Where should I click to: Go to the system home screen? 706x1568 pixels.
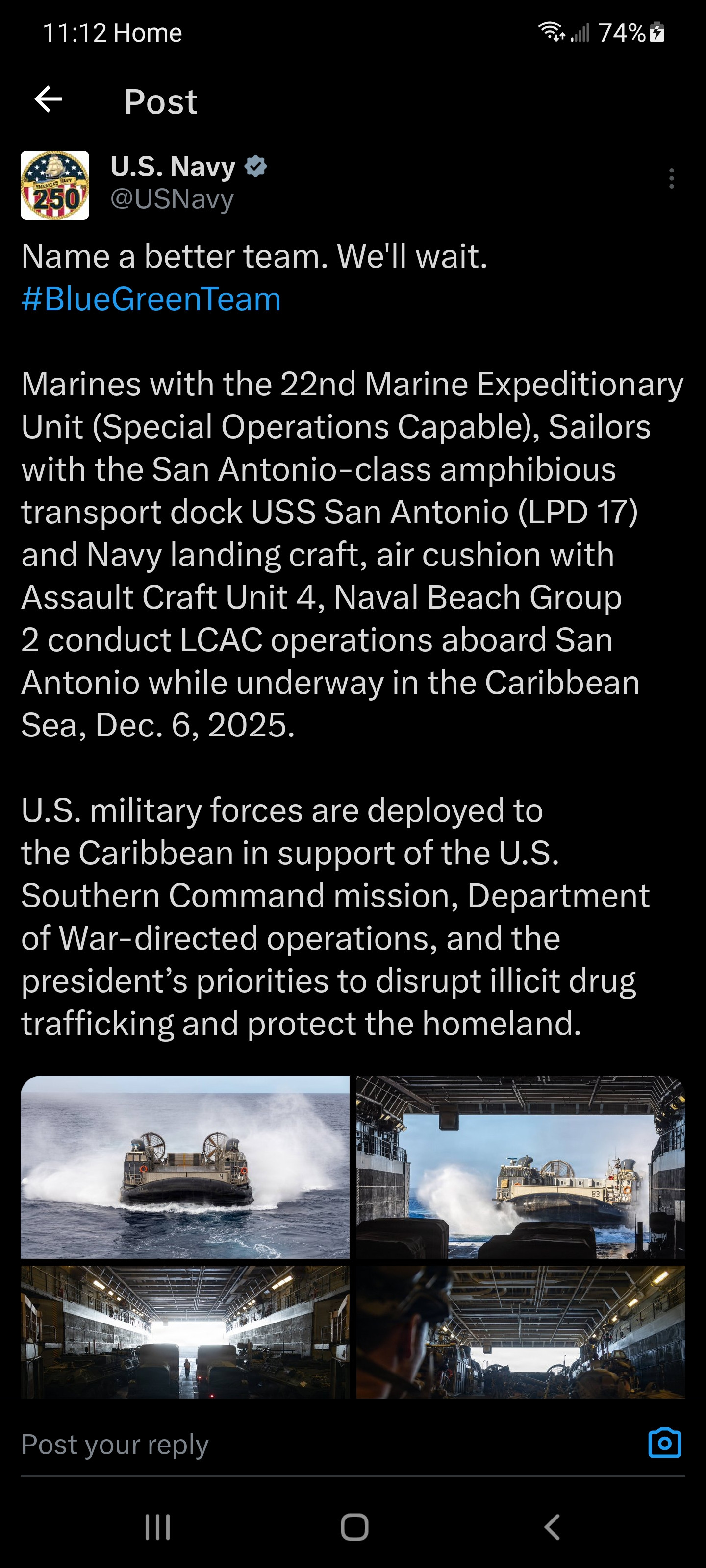(354, 1527)
